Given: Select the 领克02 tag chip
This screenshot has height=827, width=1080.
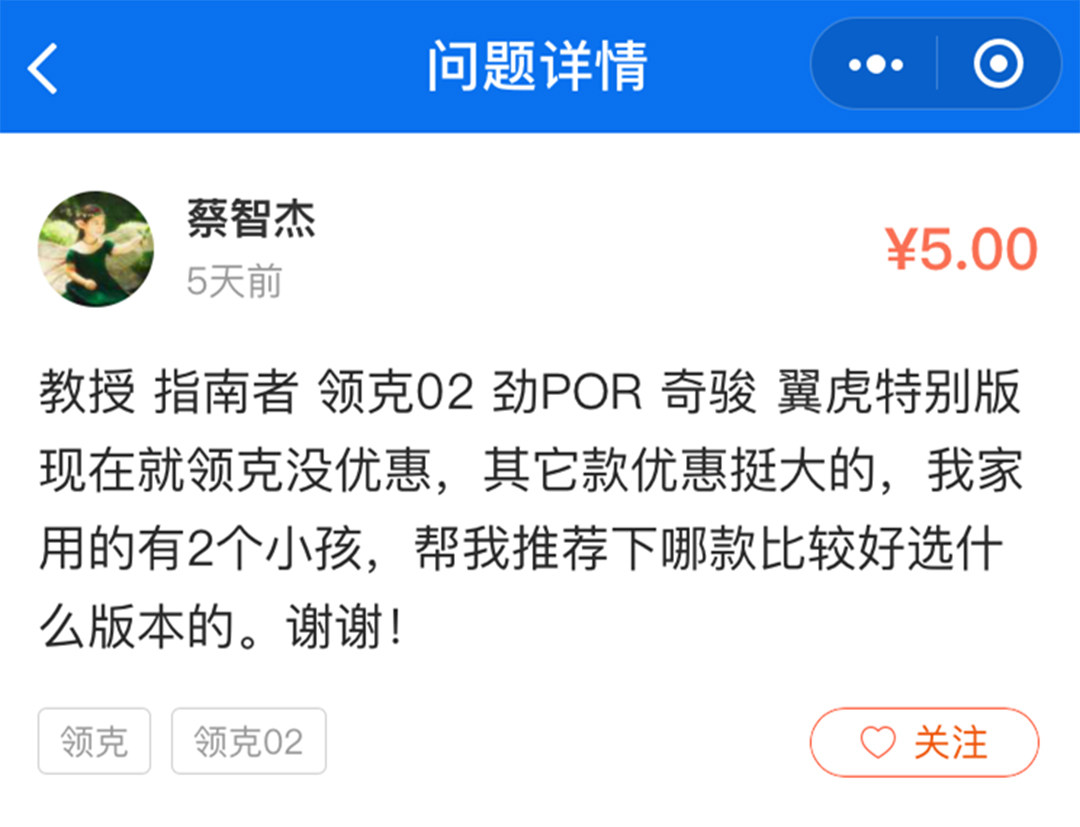Looking at the screenshot, I should [x=248, y=741].
